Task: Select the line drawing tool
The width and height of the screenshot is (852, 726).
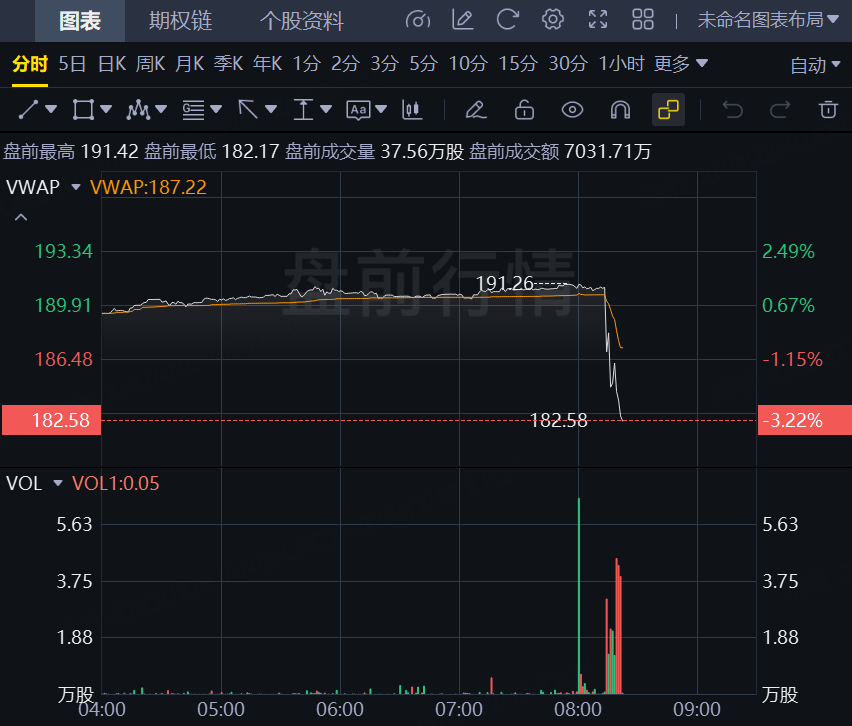Action: point(29,109)
